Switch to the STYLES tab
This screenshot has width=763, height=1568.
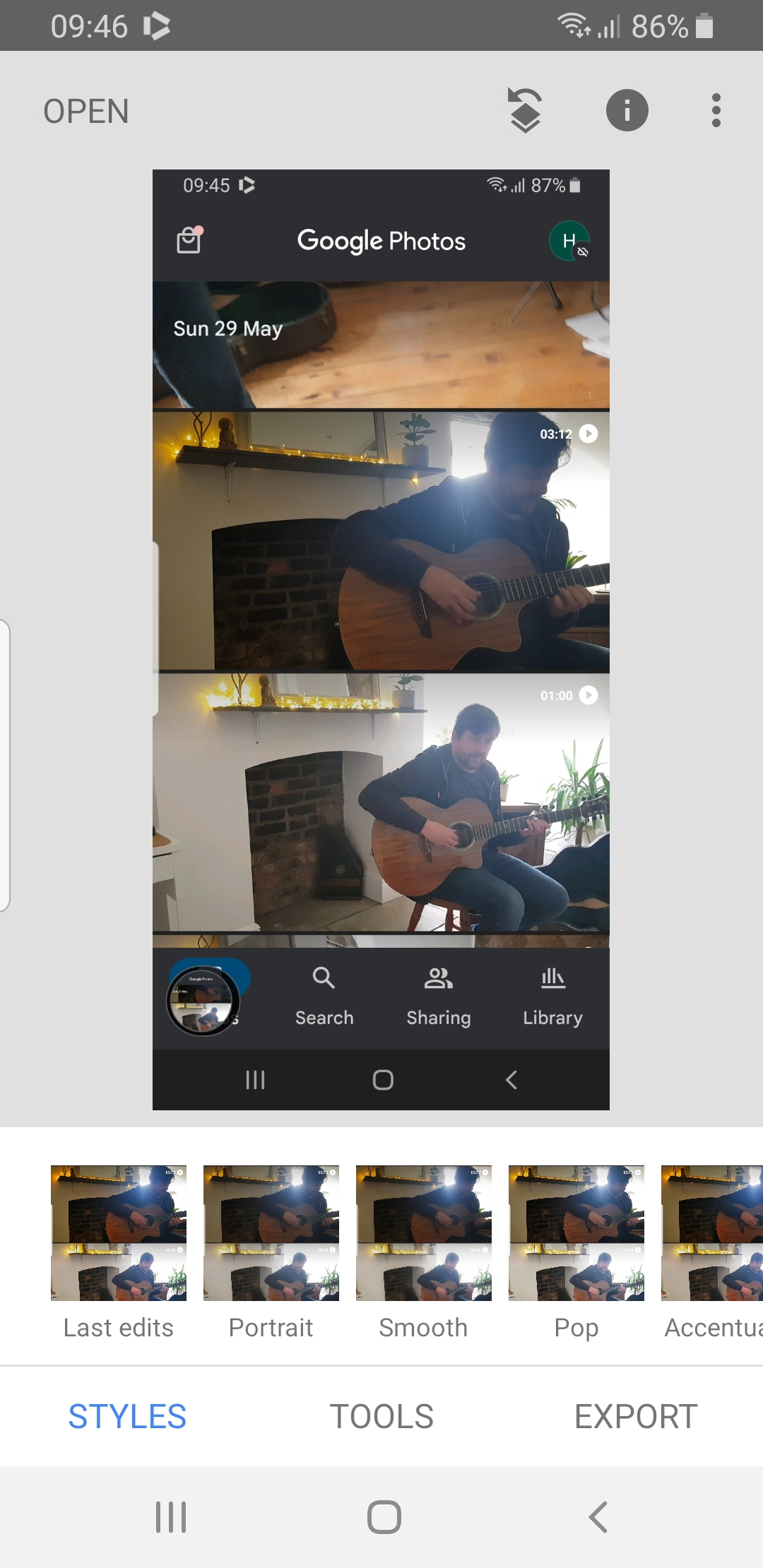click(127, 1416)
